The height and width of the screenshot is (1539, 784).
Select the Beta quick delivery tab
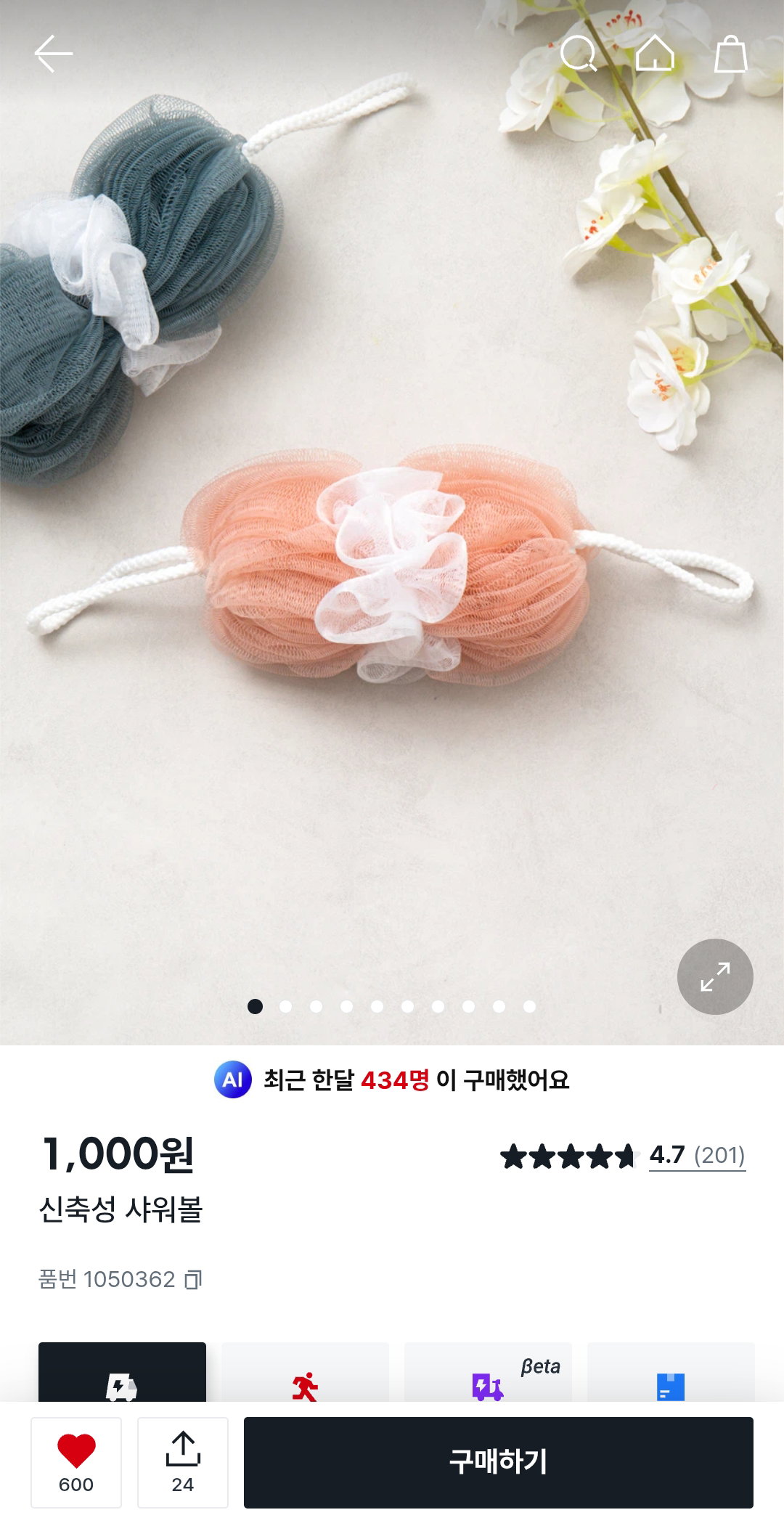click(x=488, y=1372)
